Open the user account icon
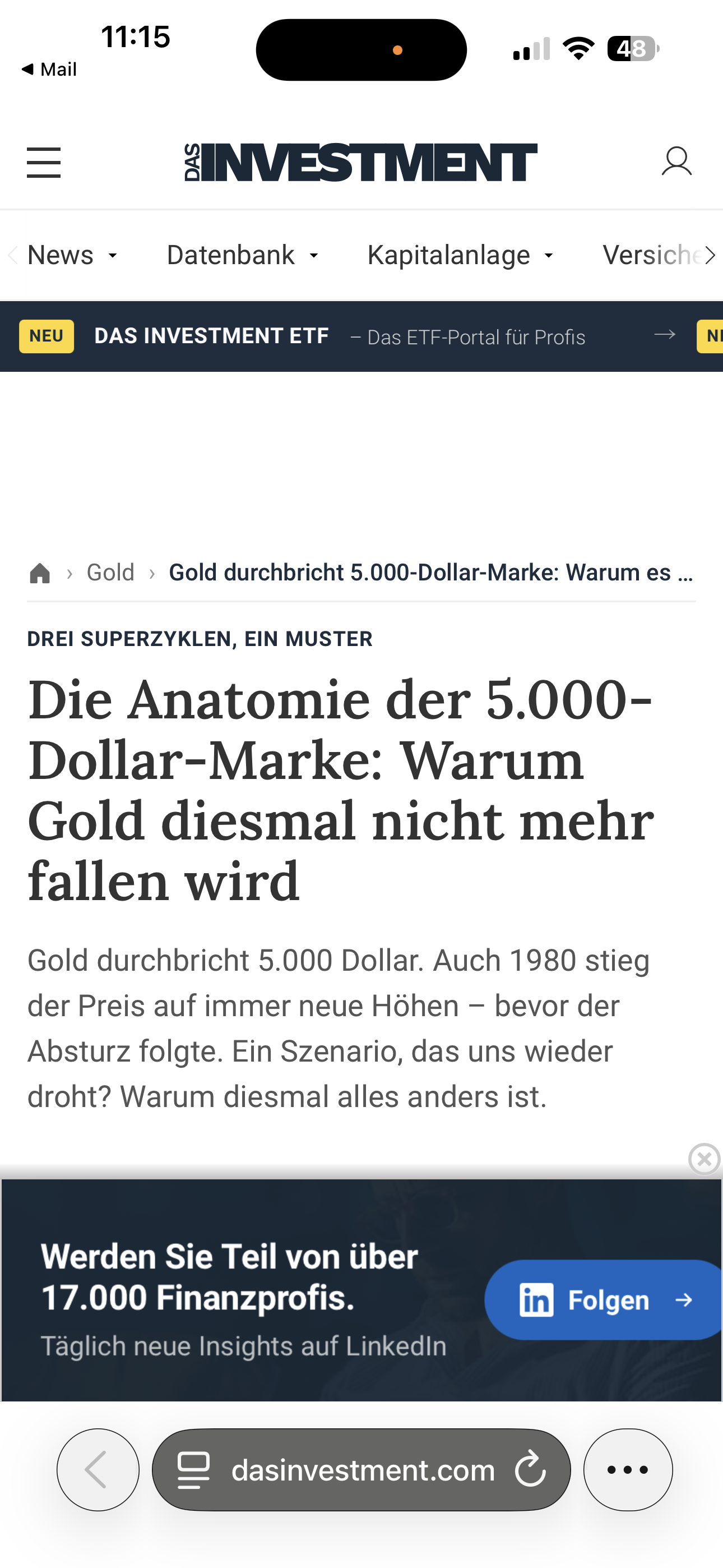This screenshot has width=723, height=1568. point(676,162)
